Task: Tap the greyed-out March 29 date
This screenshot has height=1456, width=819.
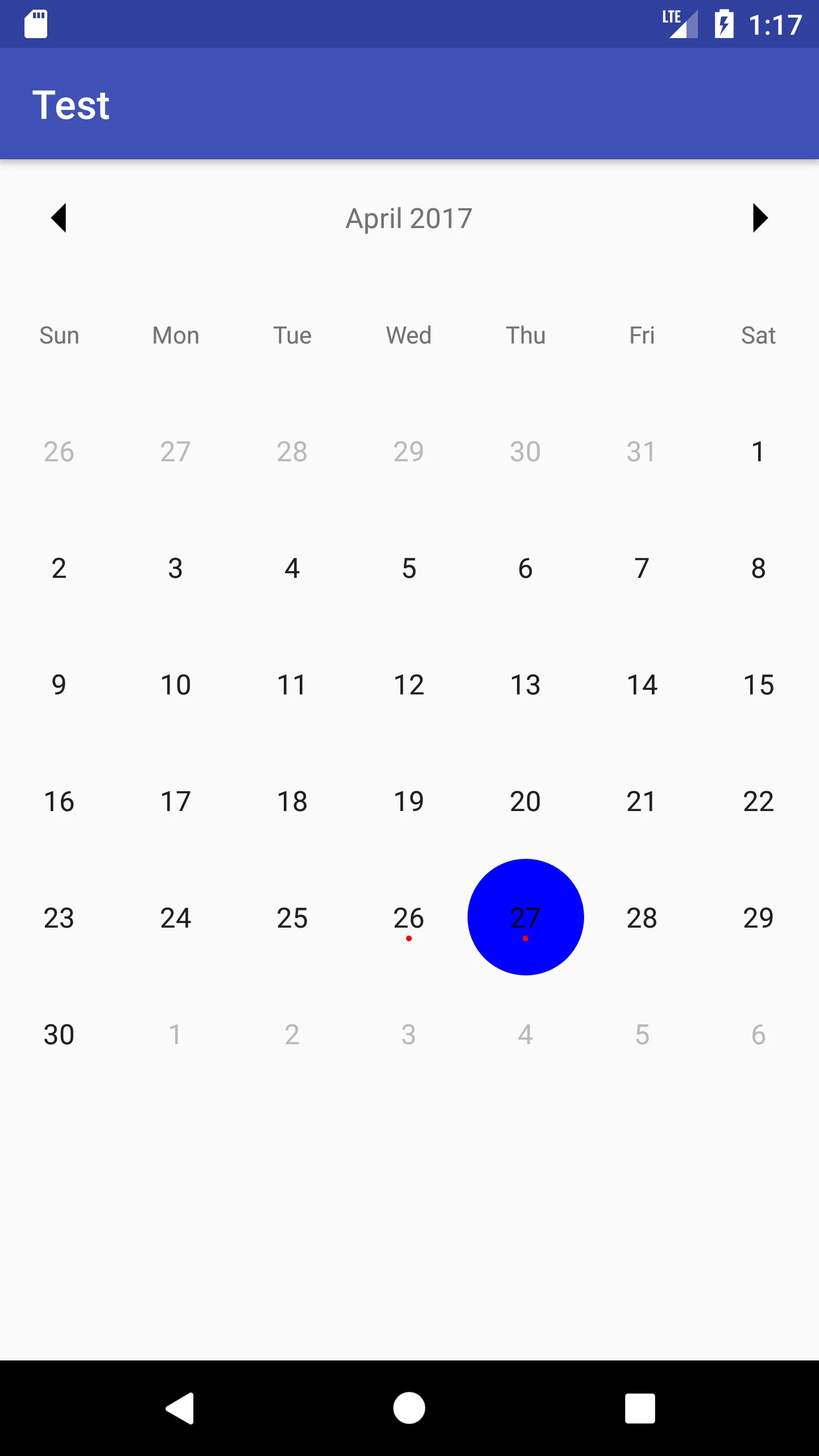Action: [409, 452]
